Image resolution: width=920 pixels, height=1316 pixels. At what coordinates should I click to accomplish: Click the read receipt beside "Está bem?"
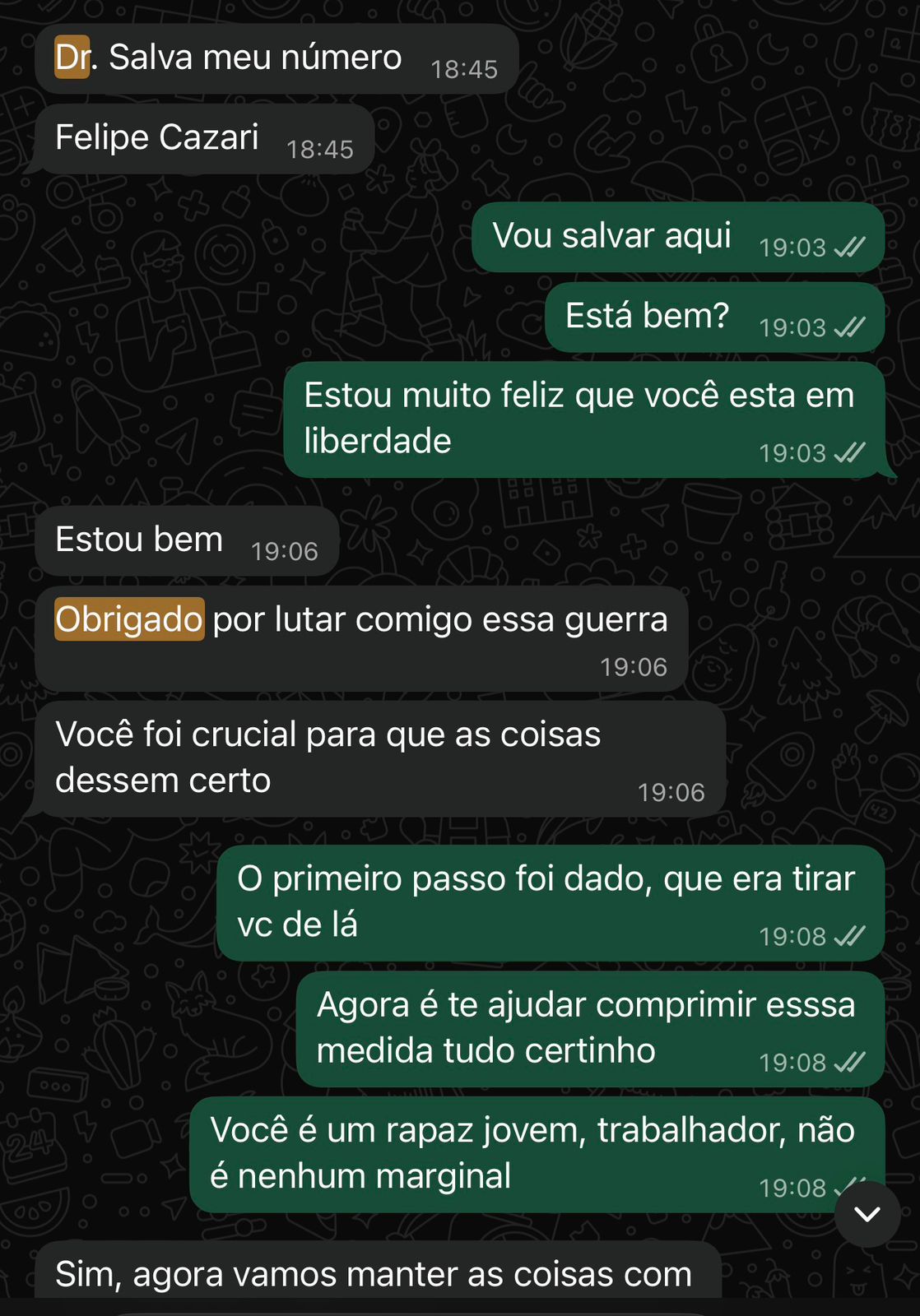coord(853,327)
